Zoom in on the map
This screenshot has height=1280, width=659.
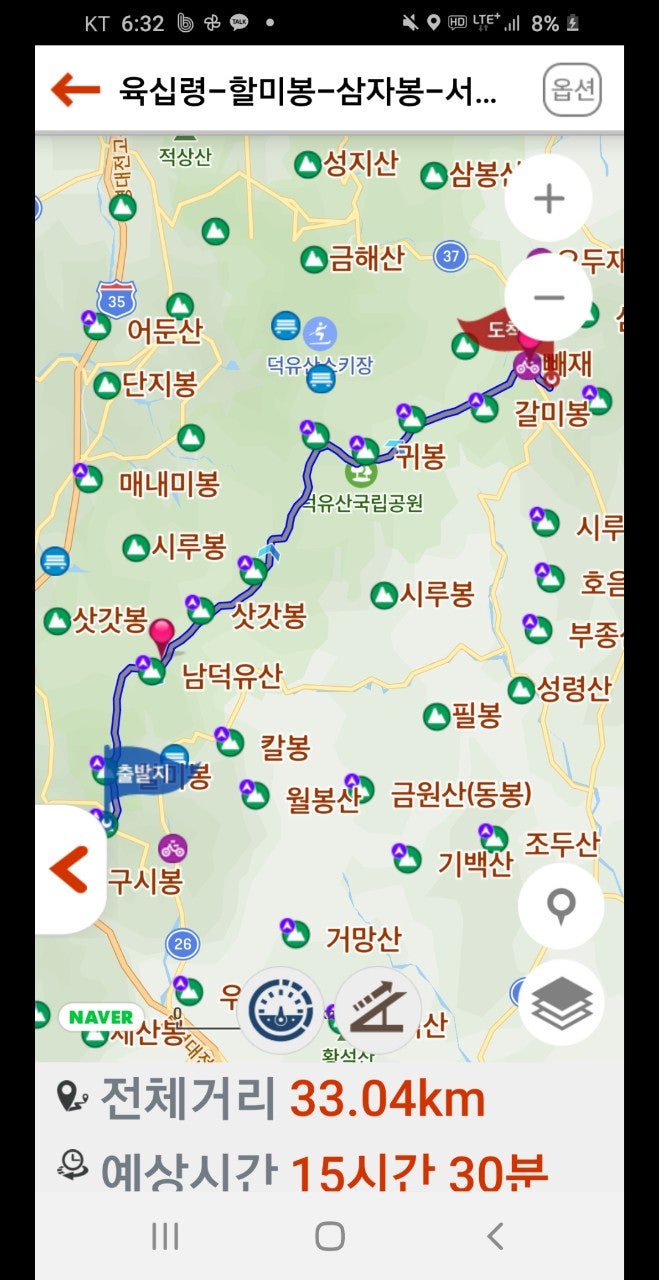(548, 199)
